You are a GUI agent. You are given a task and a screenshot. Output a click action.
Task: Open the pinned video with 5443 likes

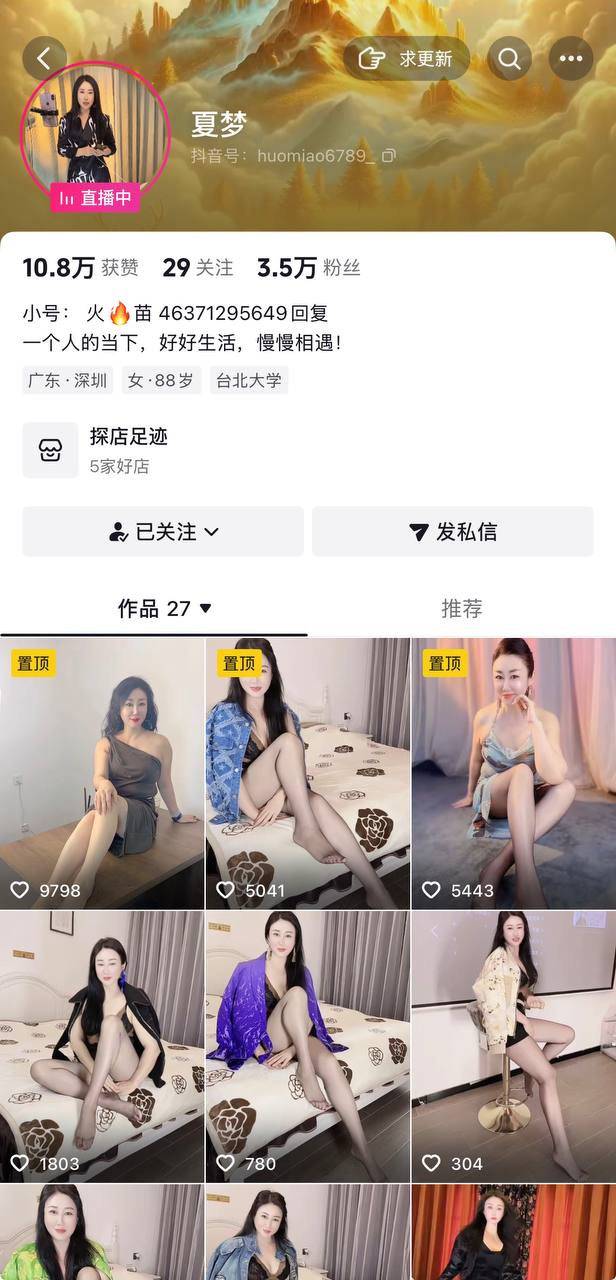[x=513, y=772]
